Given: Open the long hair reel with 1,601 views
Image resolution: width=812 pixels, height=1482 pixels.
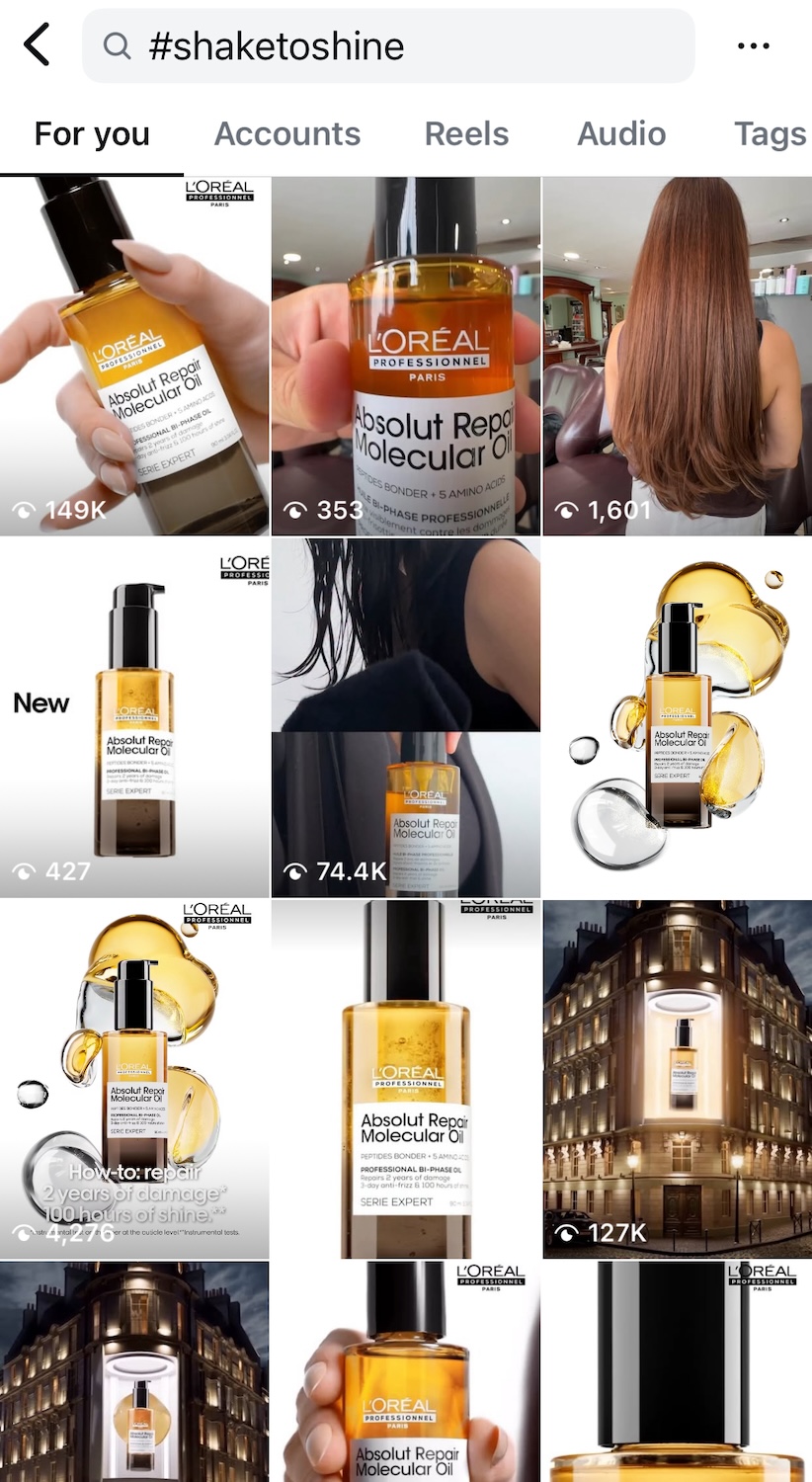Looking at the screenshot, I should click(x=678, y=356).
